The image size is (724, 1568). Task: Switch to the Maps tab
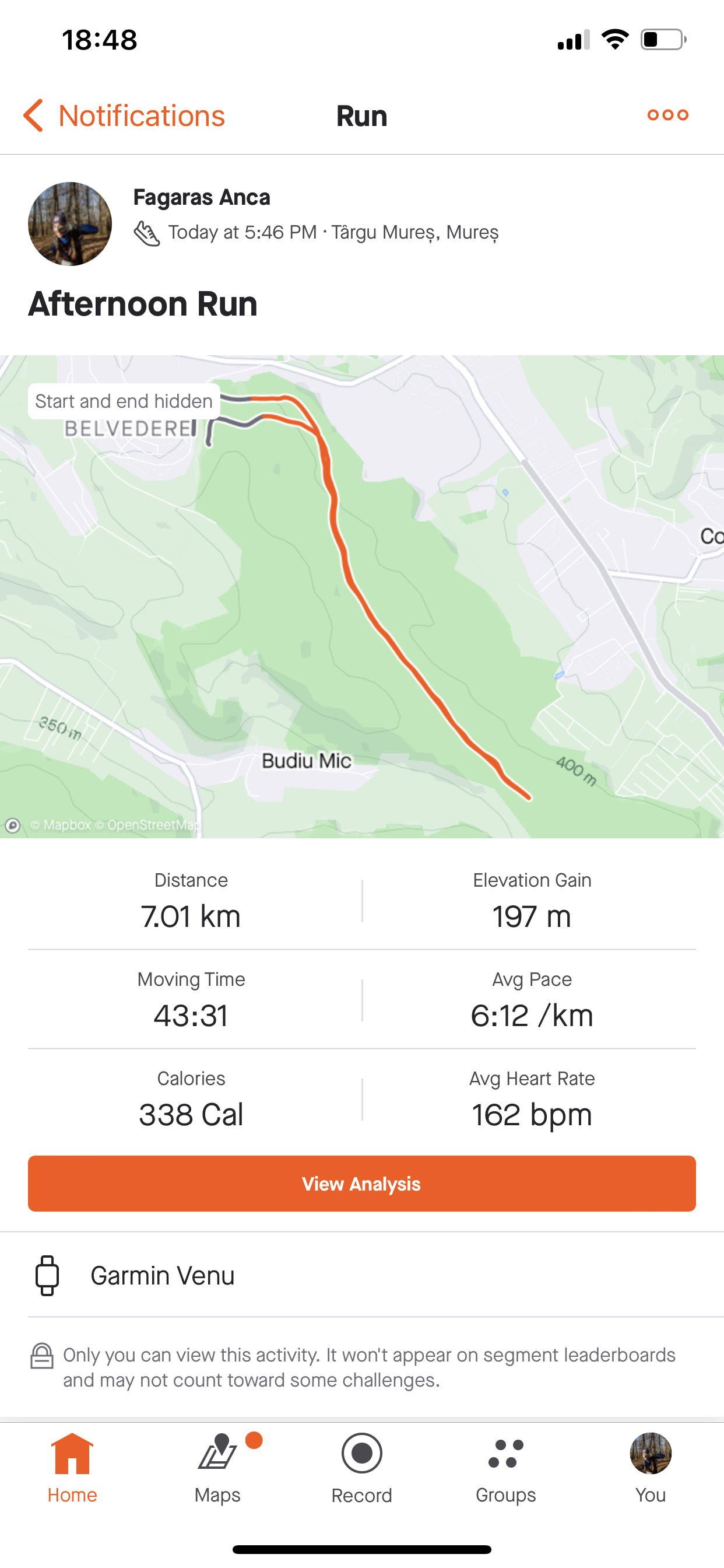[x=217, y=1468]
